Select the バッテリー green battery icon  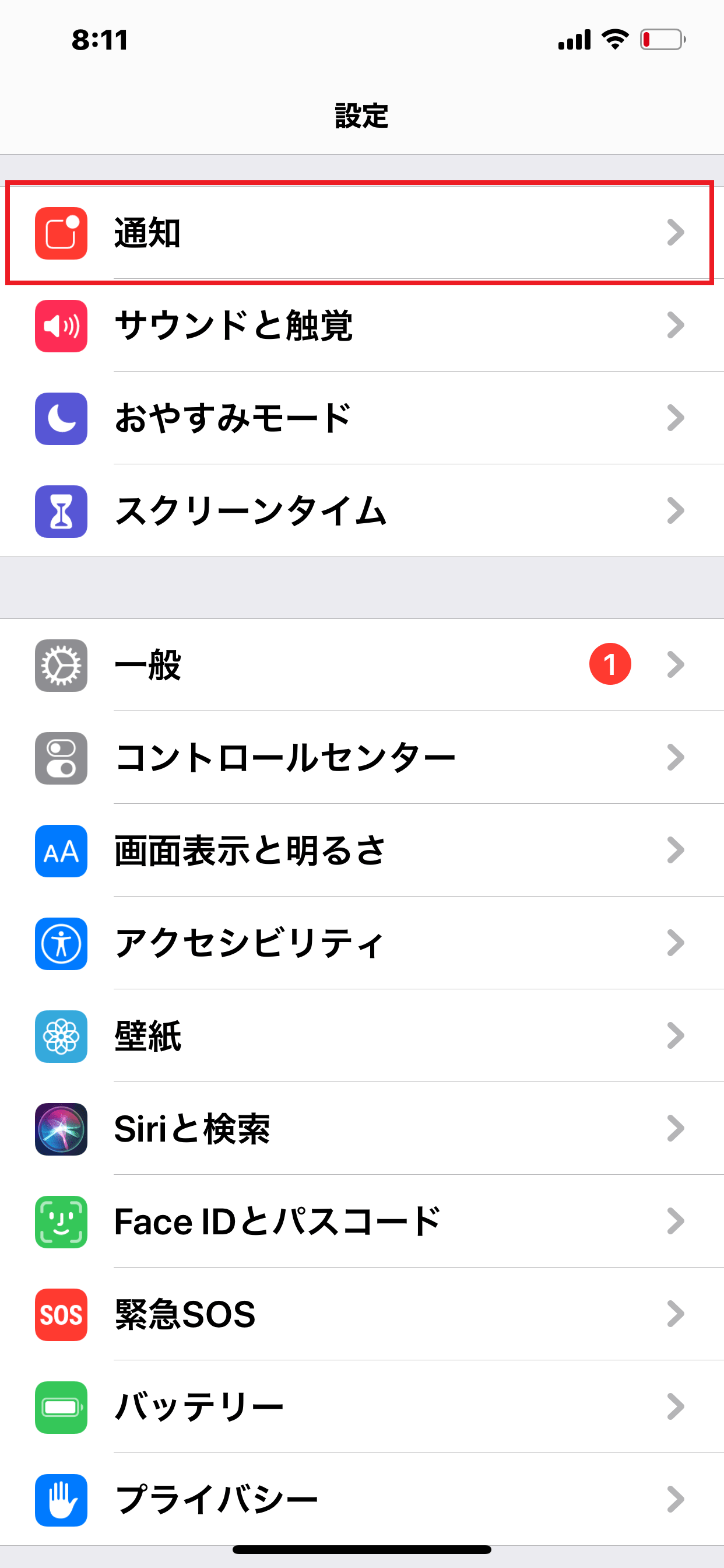pos(61,1406)
